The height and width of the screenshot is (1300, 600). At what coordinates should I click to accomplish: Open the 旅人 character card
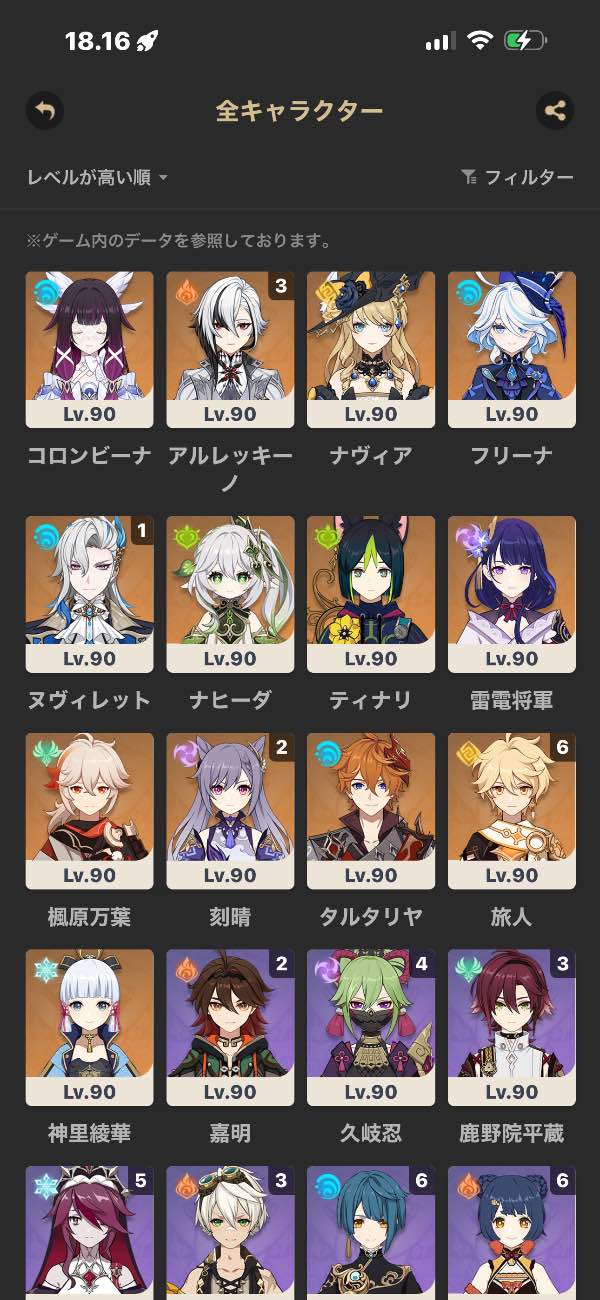[x=512, y=810]
